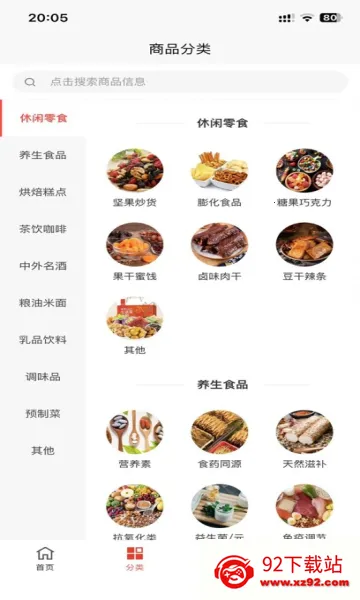The height and width of the screenshot is (600, 360).
Task: Tap the search box for product info
Action: point(180,82)
